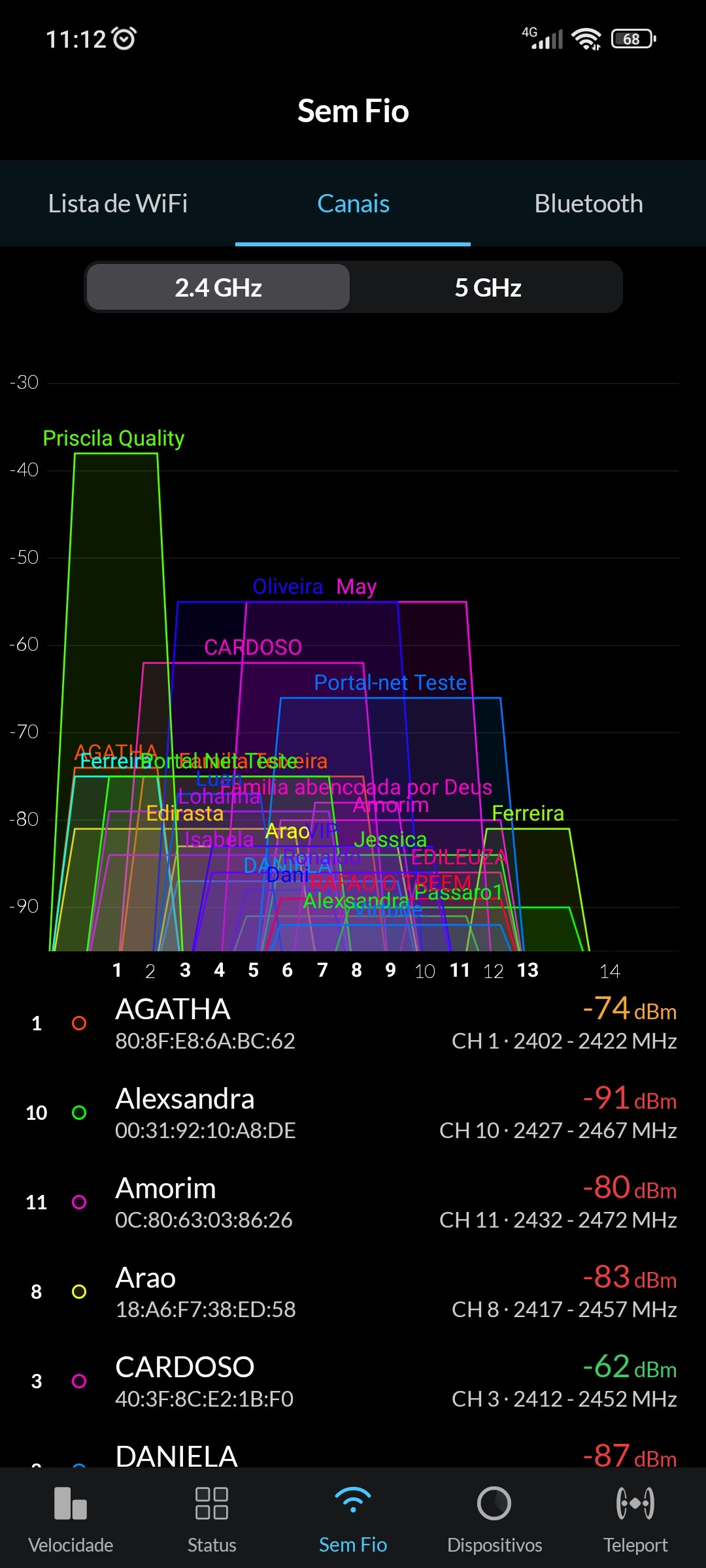View details for the Amorim network
This screenshot has height=1568, width=706.
[x=353, y=1202]
